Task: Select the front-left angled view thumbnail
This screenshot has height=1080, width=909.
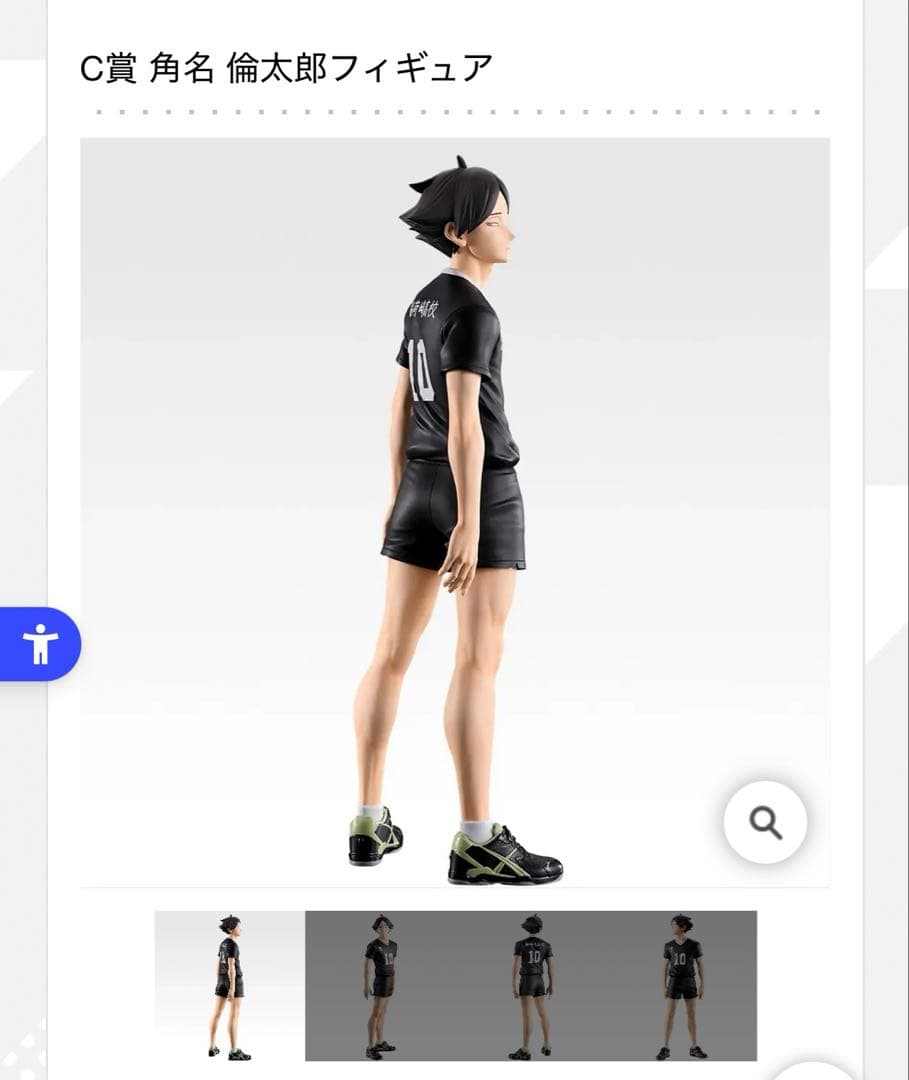Action: [380, 986]
